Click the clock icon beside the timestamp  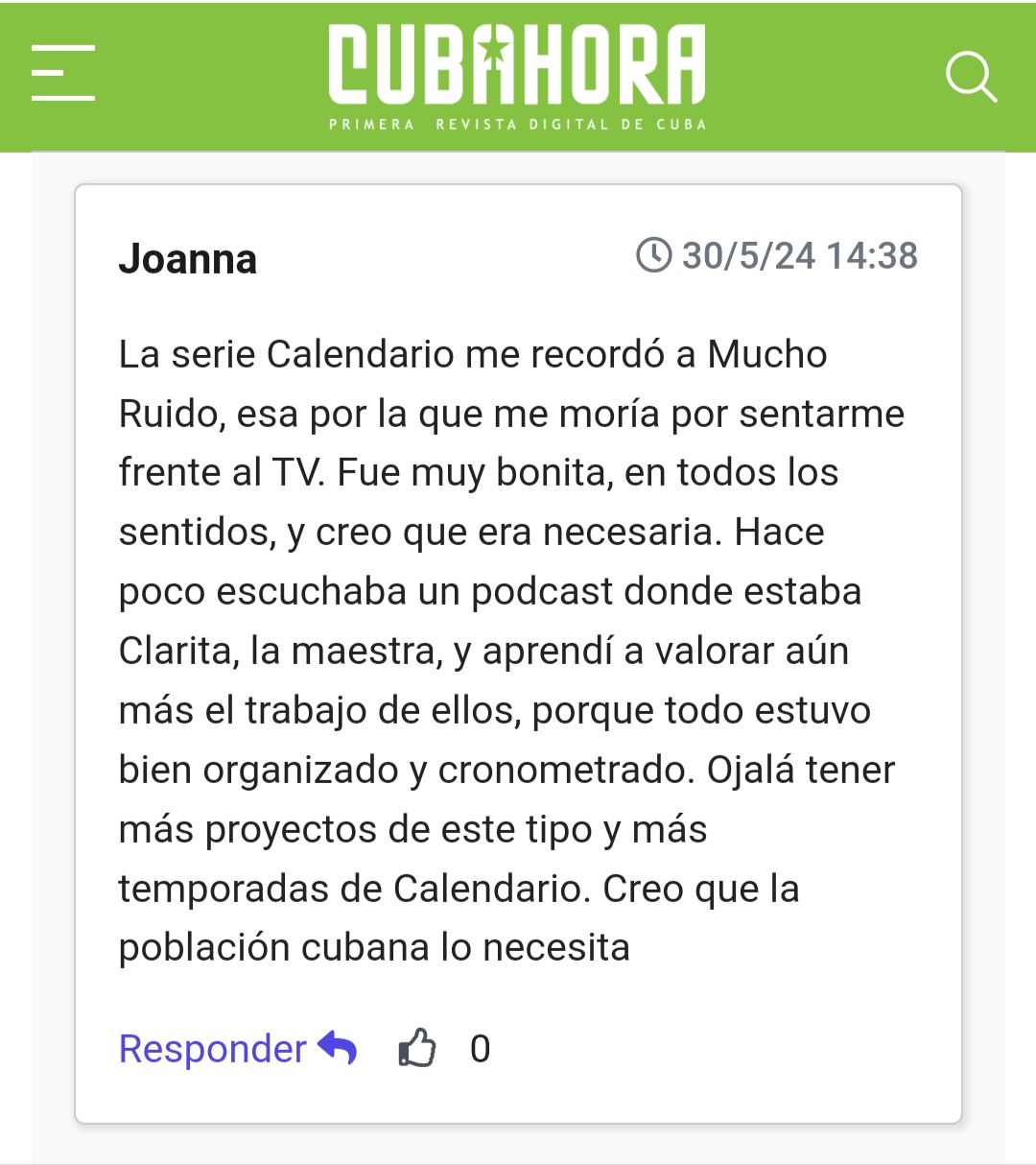(x=654, y=255)
